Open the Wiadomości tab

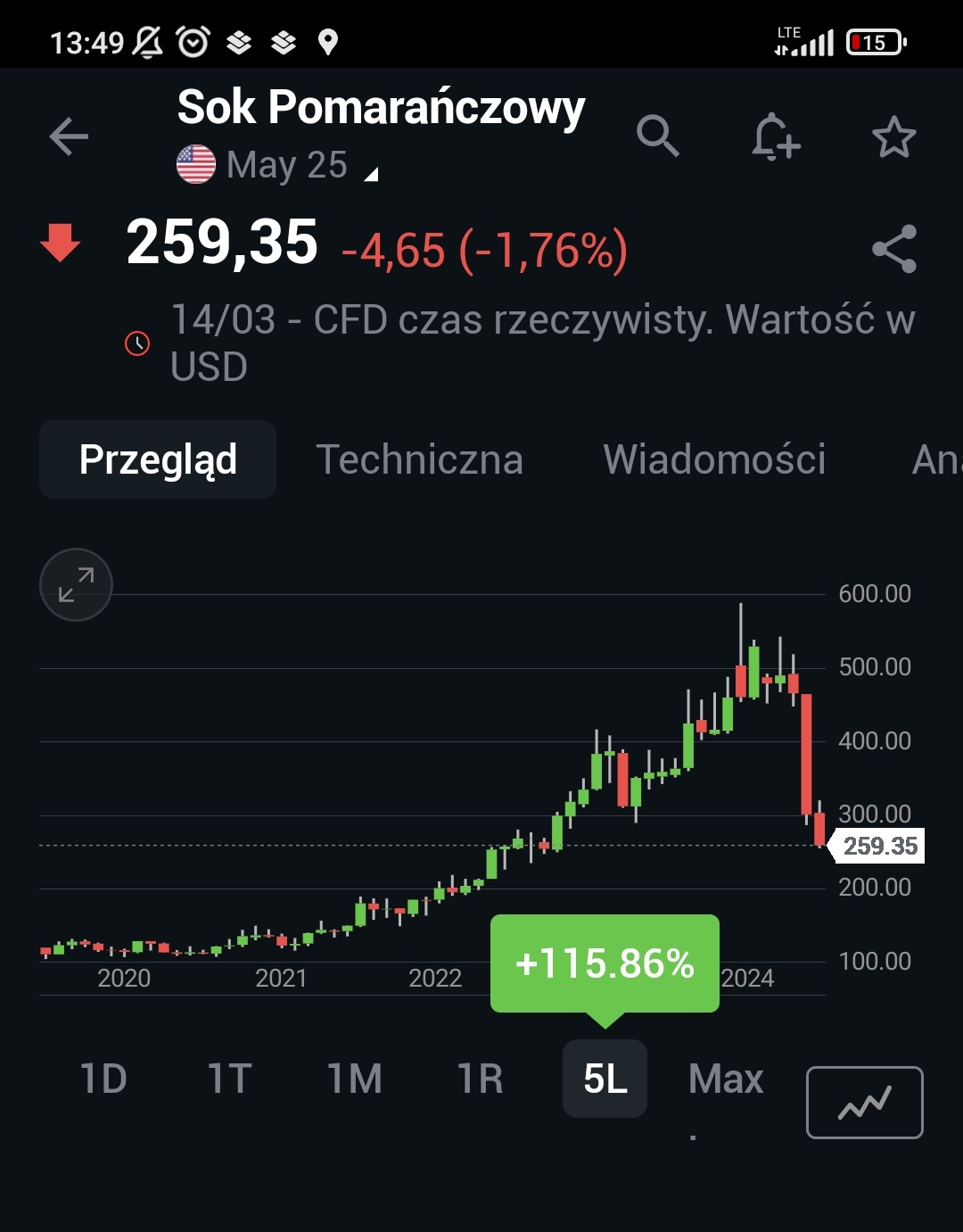pos(714,459)
